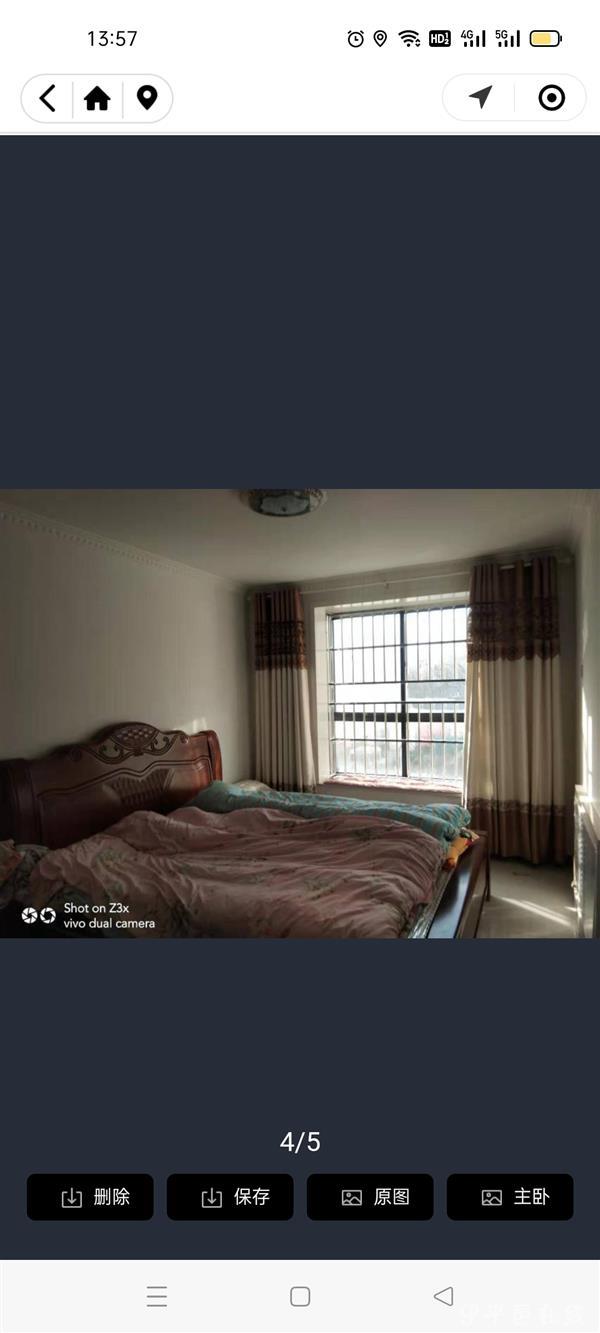Tap the 主卧 button

[x=510, y=1197]
